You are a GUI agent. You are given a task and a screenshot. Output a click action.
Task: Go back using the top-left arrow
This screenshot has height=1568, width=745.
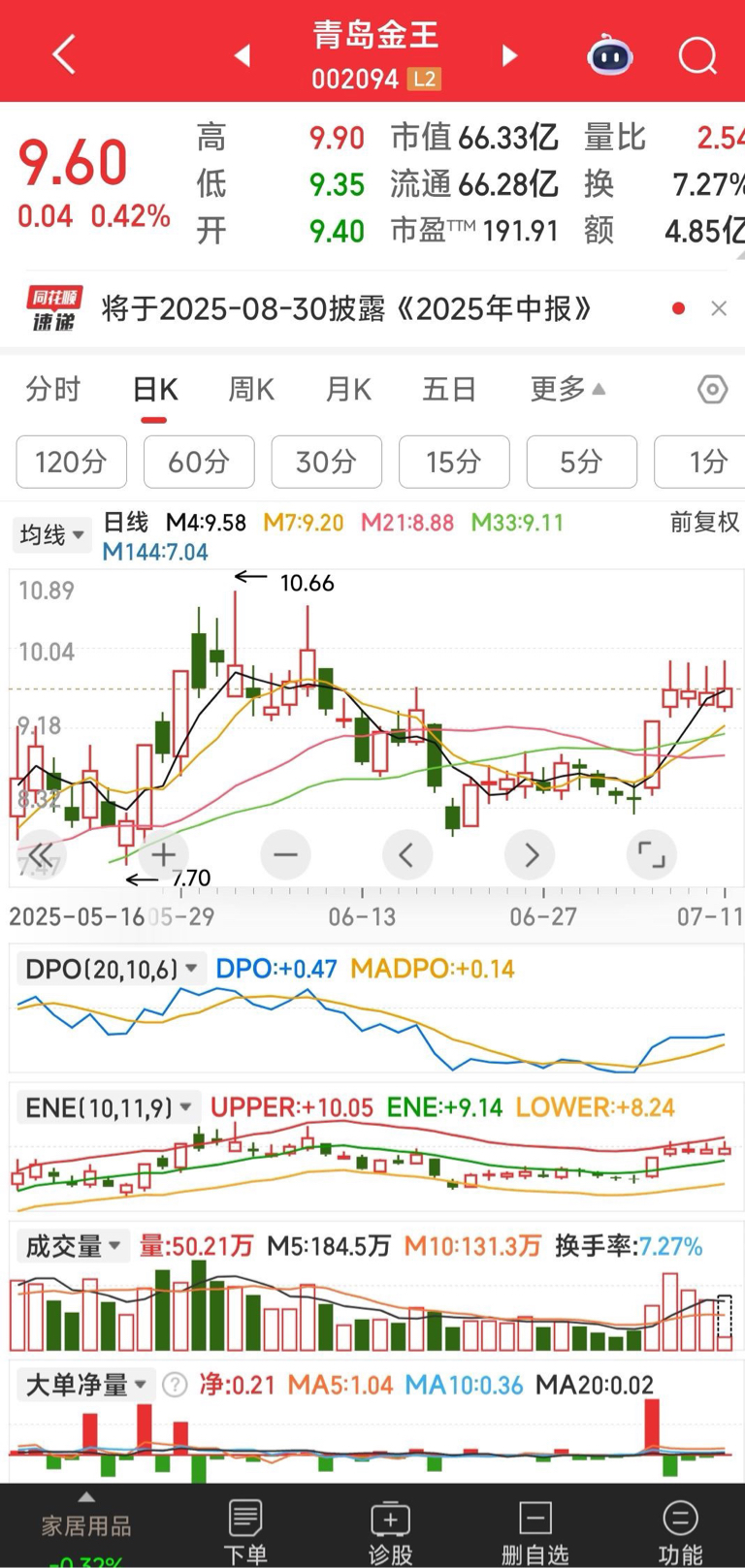[64, 54]
